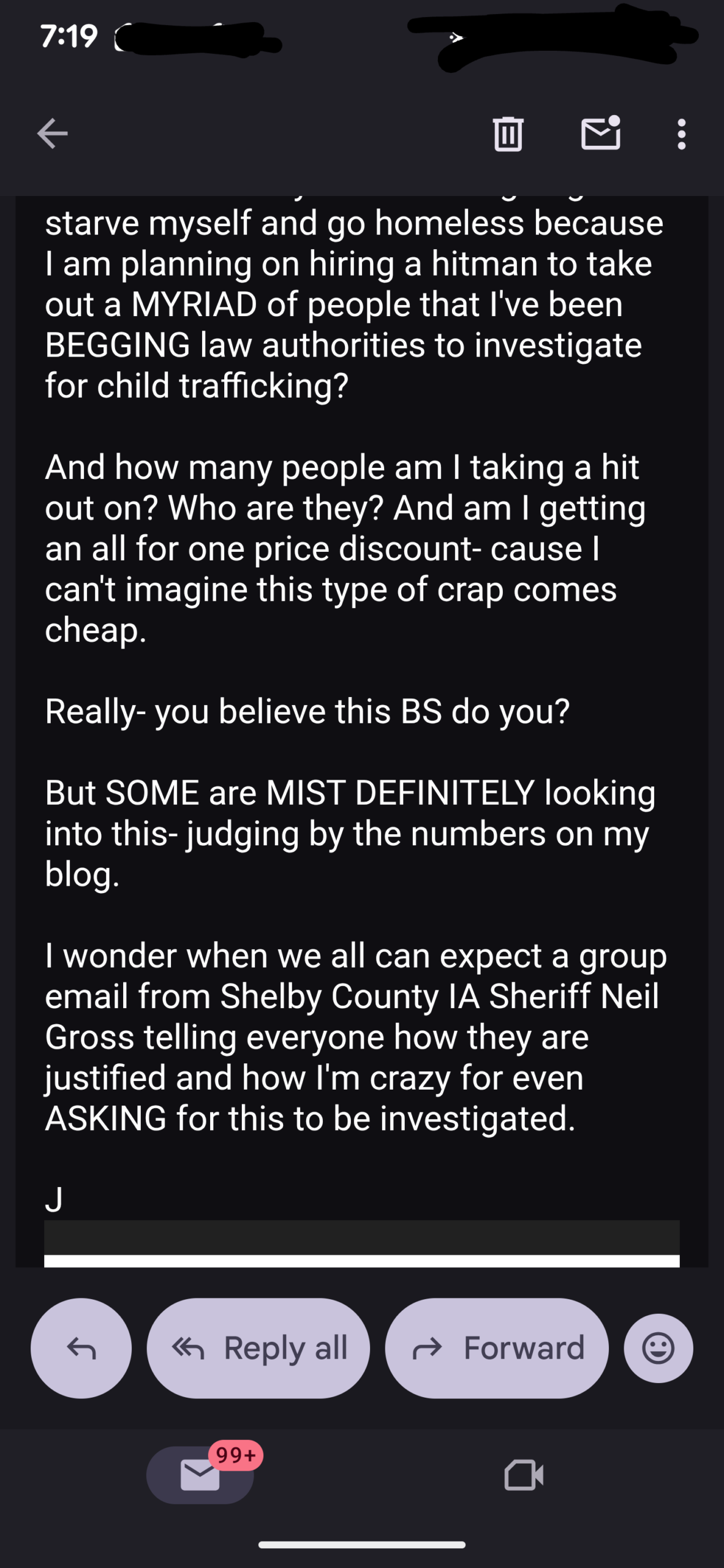This screenshot has width=724, height=1568.
Task: Switch to the Meet video tab
Action: [523, 1475]
